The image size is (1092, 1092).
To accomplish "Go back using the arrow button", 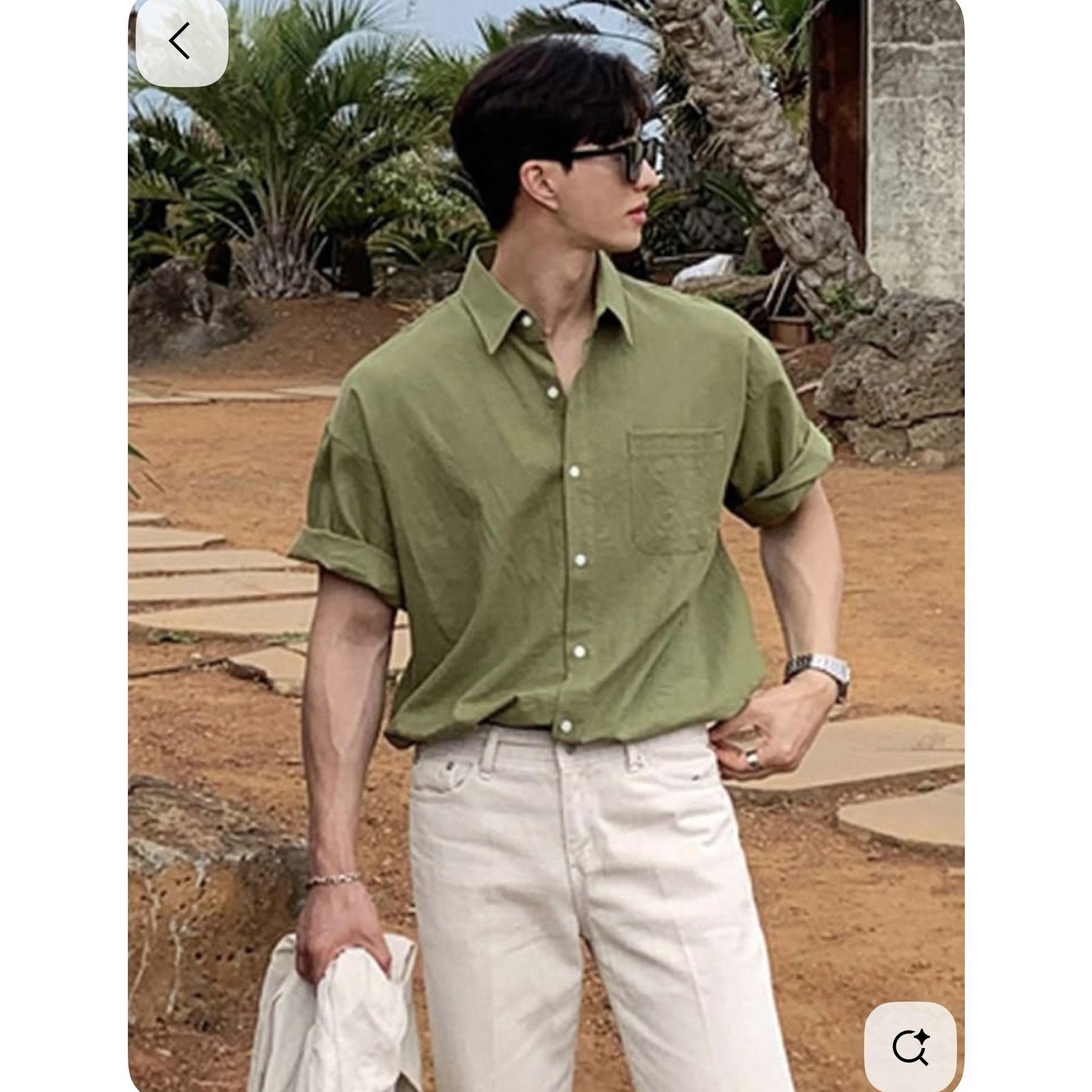I will click(x=181, y=41).
